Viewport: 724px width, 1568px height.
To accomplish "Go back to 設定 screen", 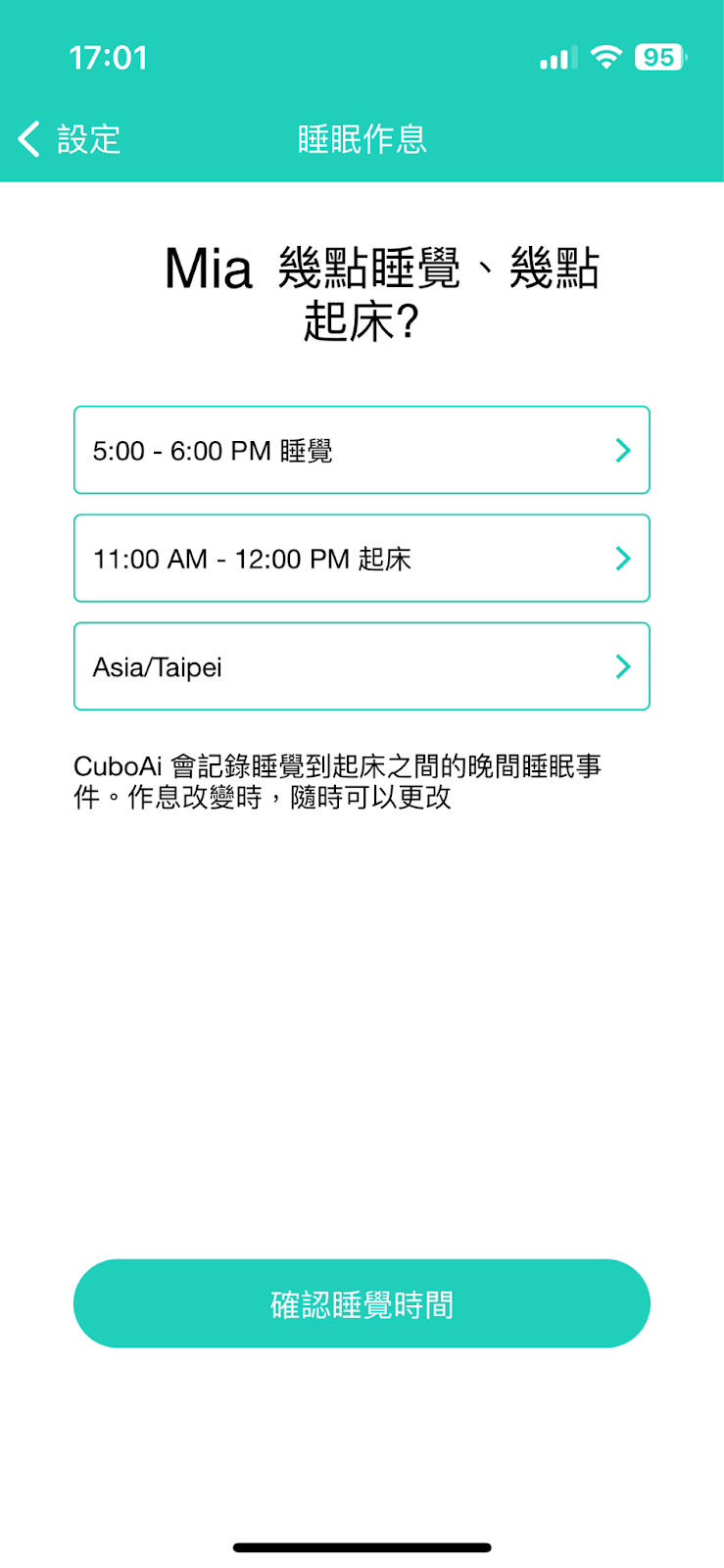I will [69, 139].
